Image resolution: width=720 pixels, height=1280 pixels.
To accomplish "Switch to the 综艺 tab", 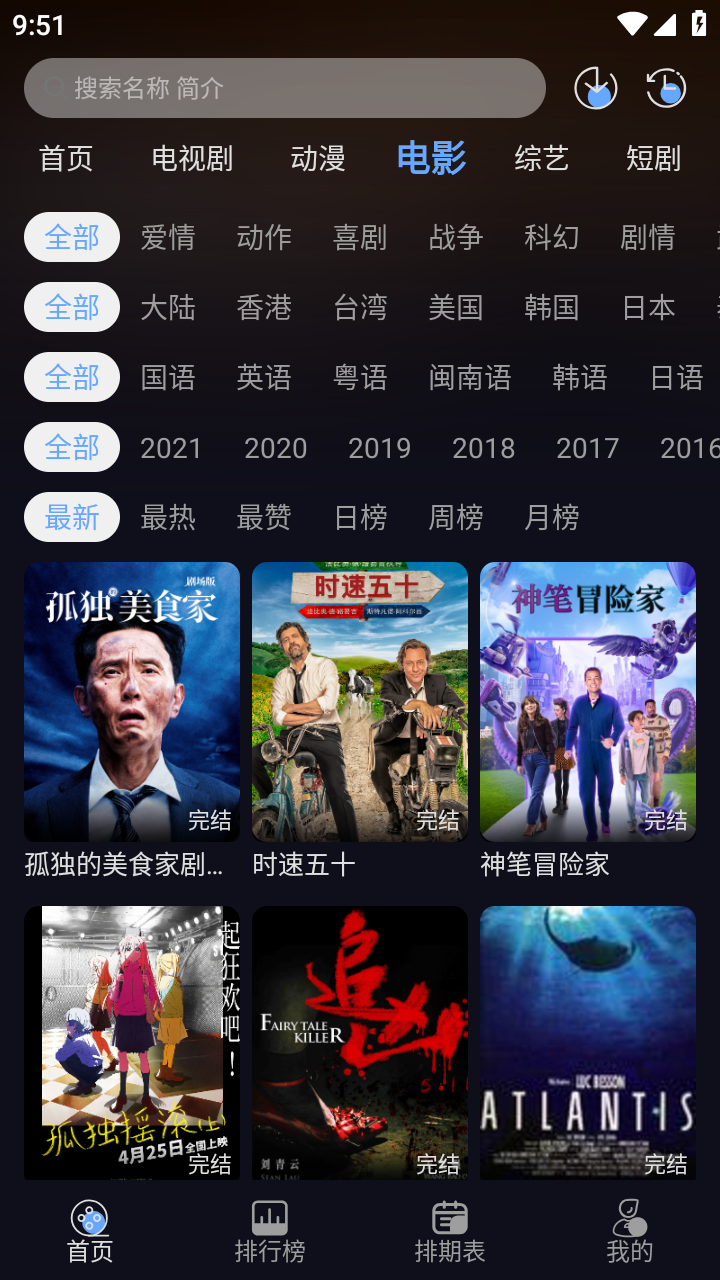I will click(x=540, y=158).
